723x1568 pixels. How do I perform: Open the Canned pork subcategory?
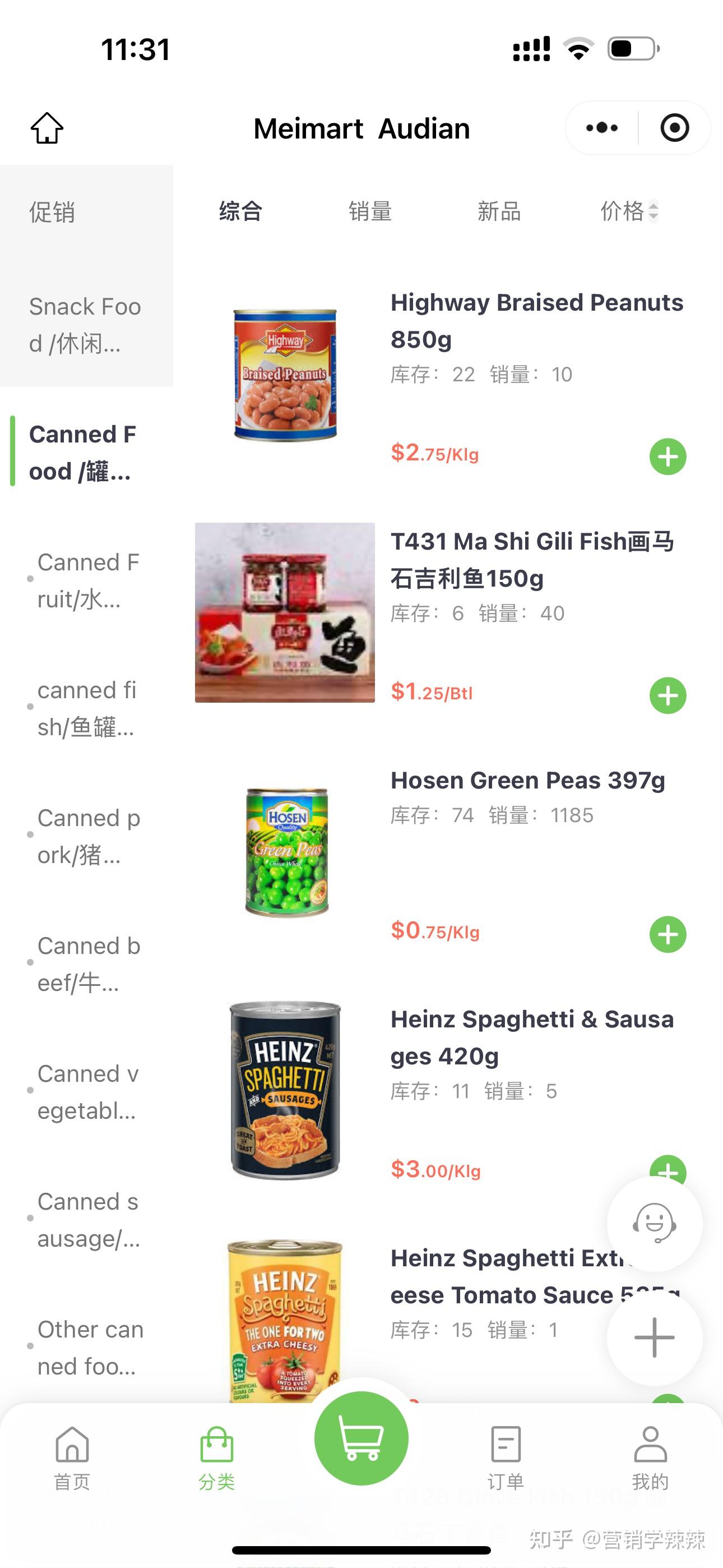[89, 836]
